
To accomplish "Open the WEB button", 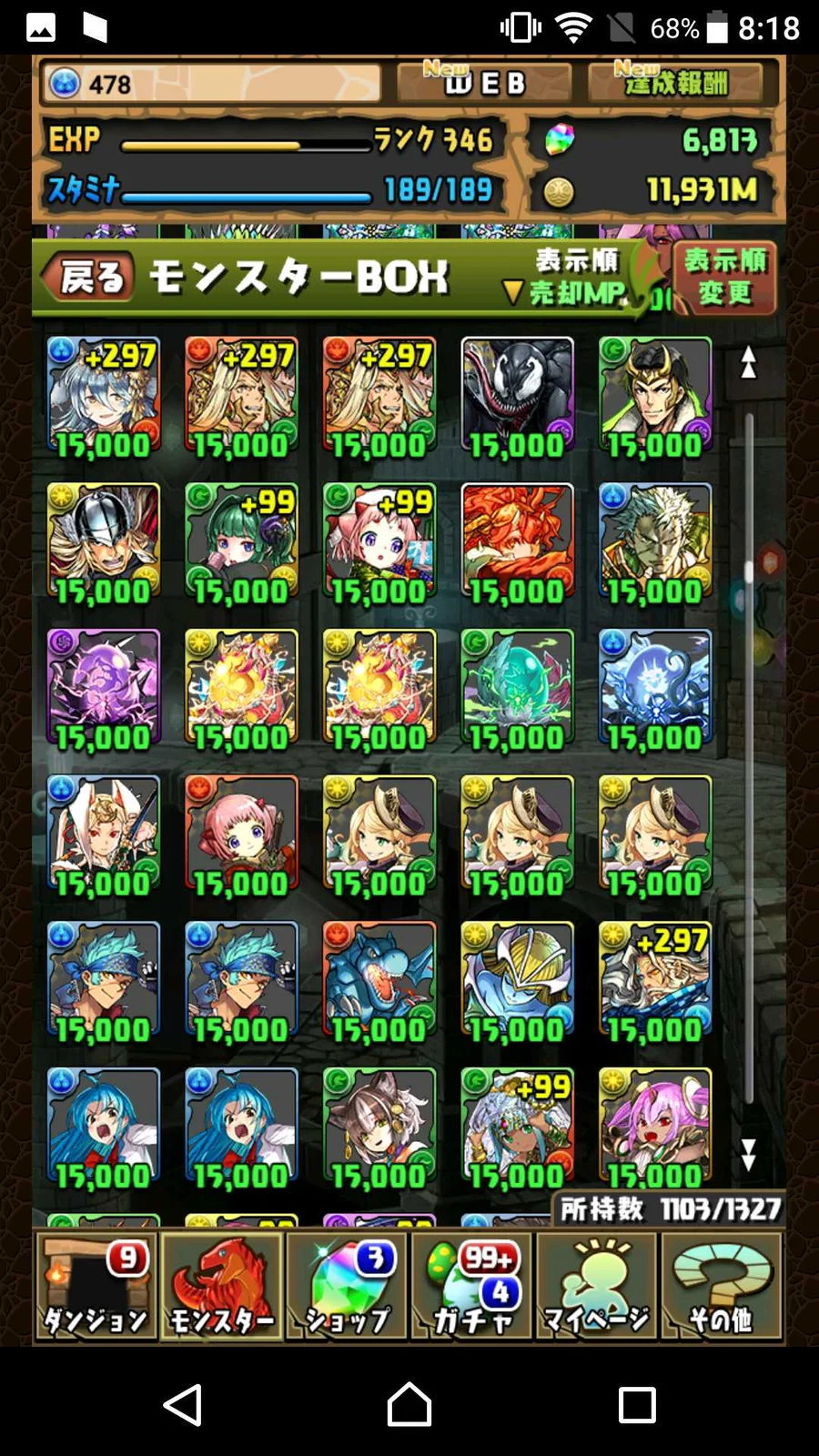I will click(484, 84).
